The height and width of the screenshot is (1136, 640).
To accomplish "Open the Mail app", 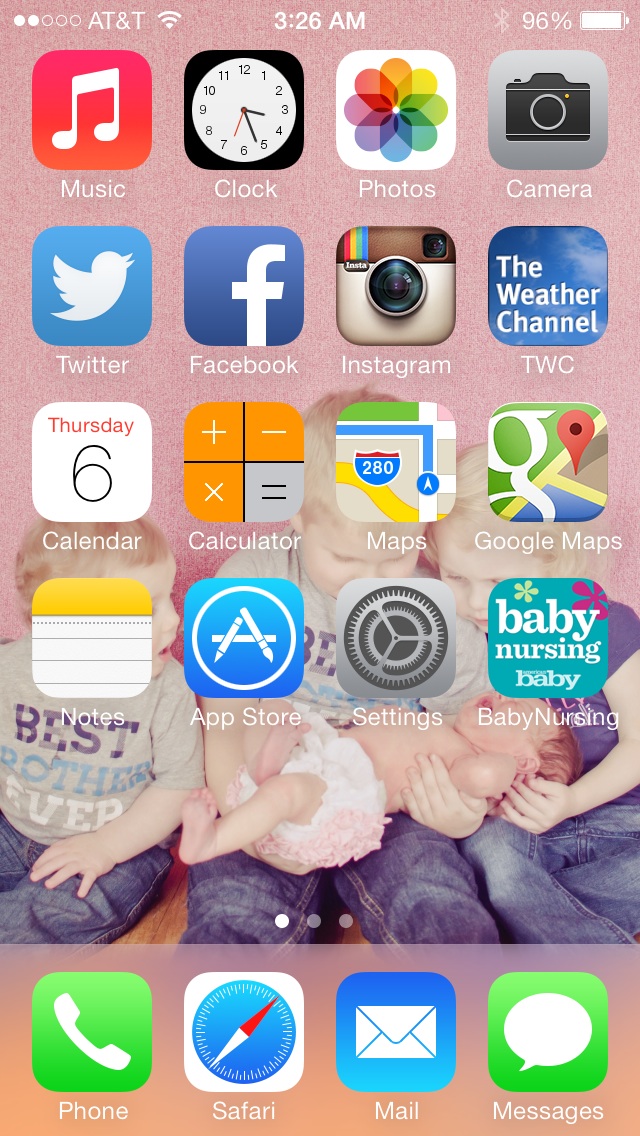I will pos(396,1032).
